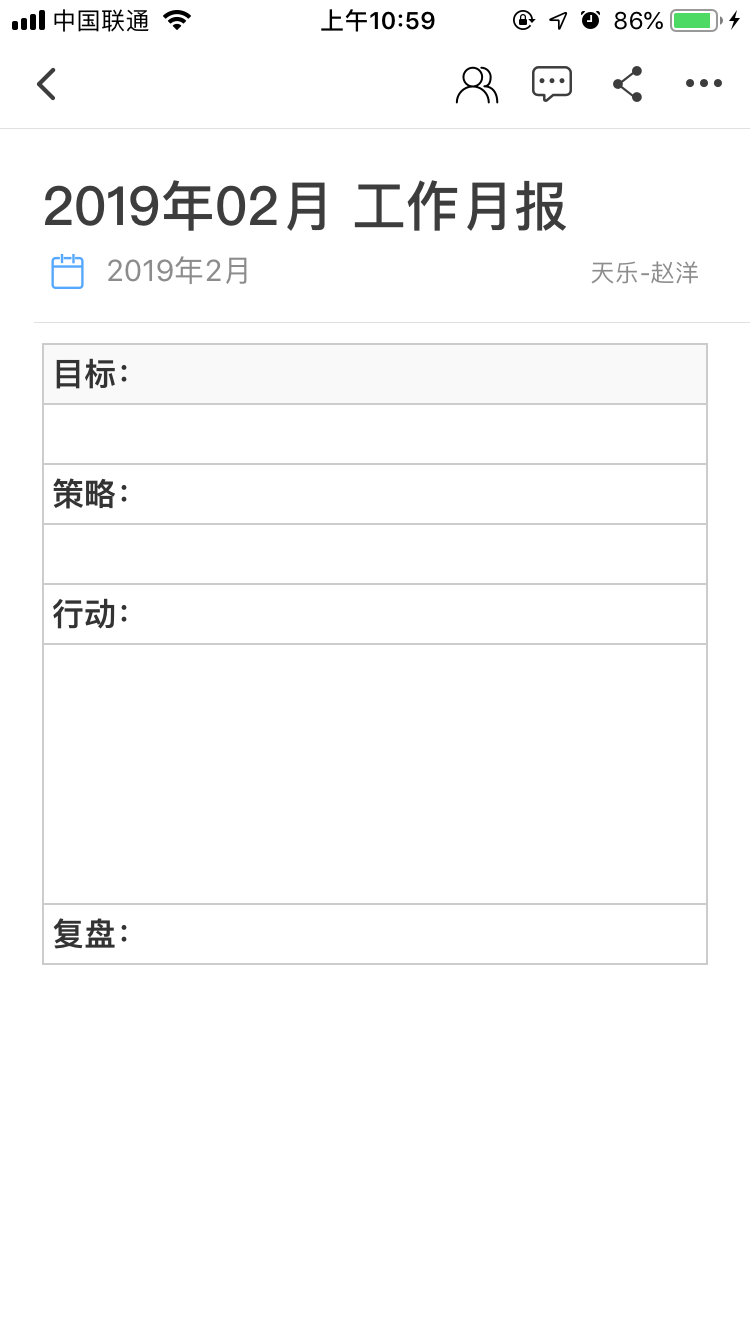750x1334 pixels.
Task: Open the collaborators people icon
Action: click(476, 85)
